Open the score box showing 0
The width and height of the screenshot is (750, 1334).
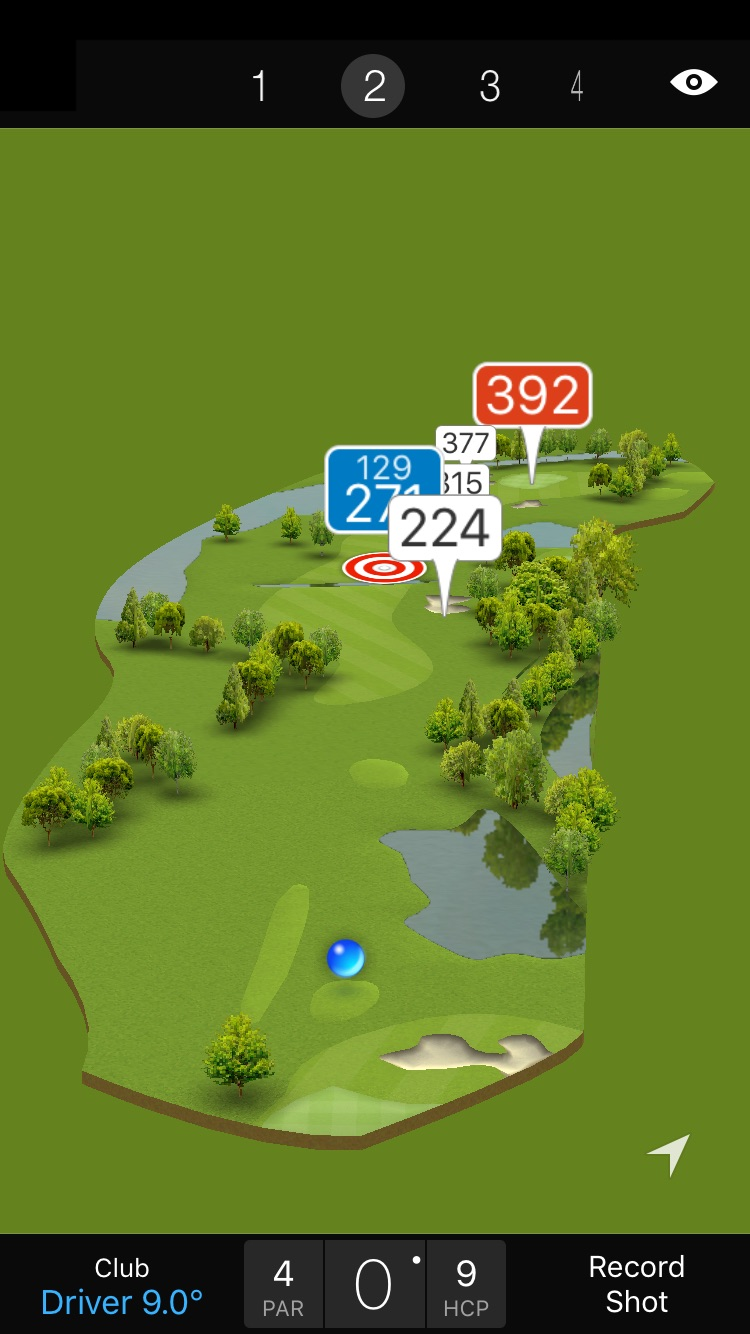pos(375,1285)
